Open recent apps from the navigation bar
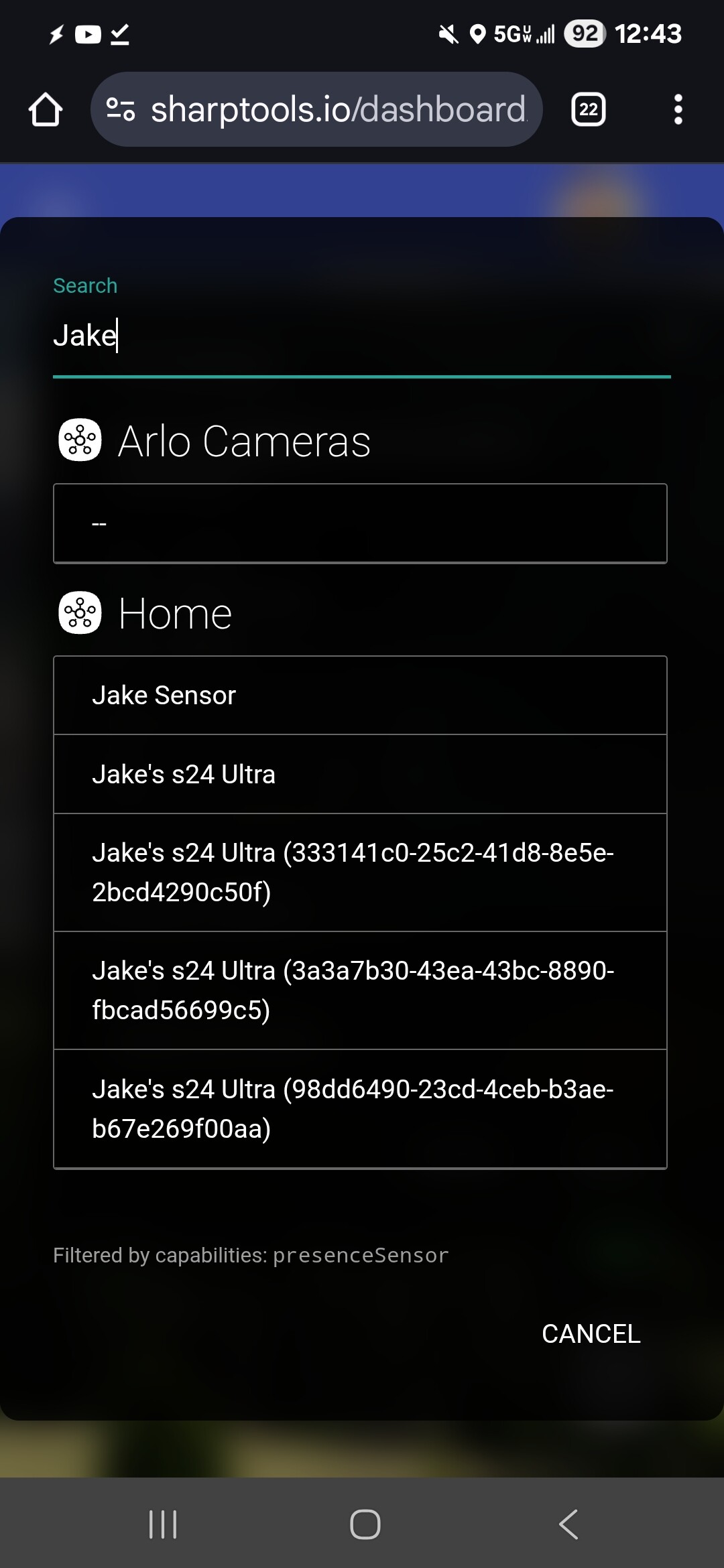Screen dimensions: 724x1568 click(x=163, y=1524)
